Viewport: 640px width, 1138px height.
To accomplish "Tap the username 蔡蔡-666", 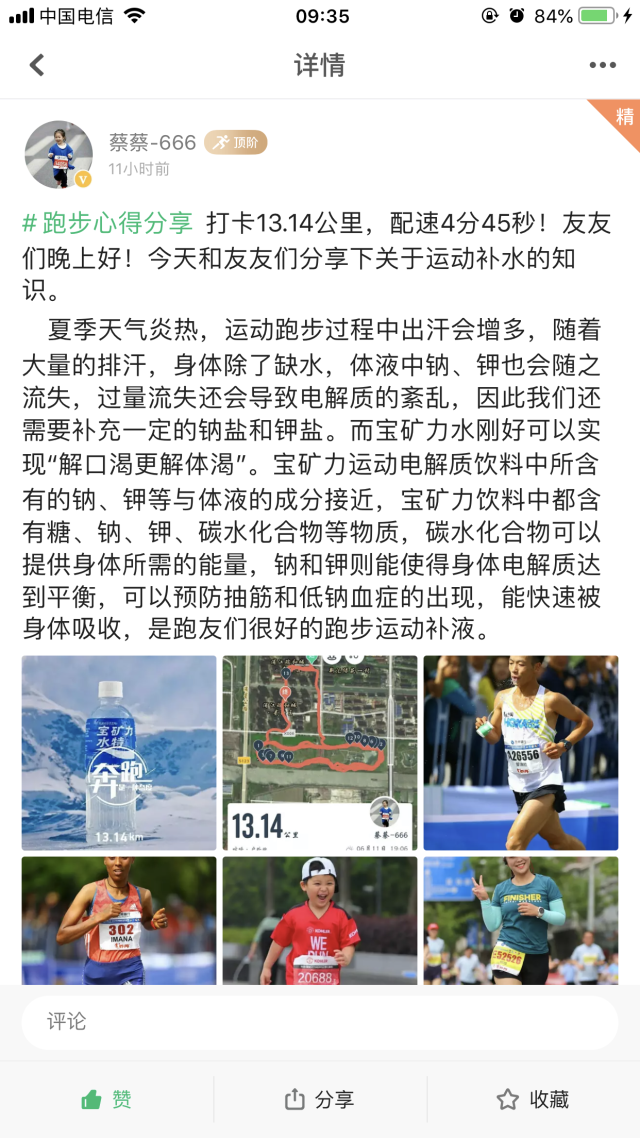I will coord(152,142).
